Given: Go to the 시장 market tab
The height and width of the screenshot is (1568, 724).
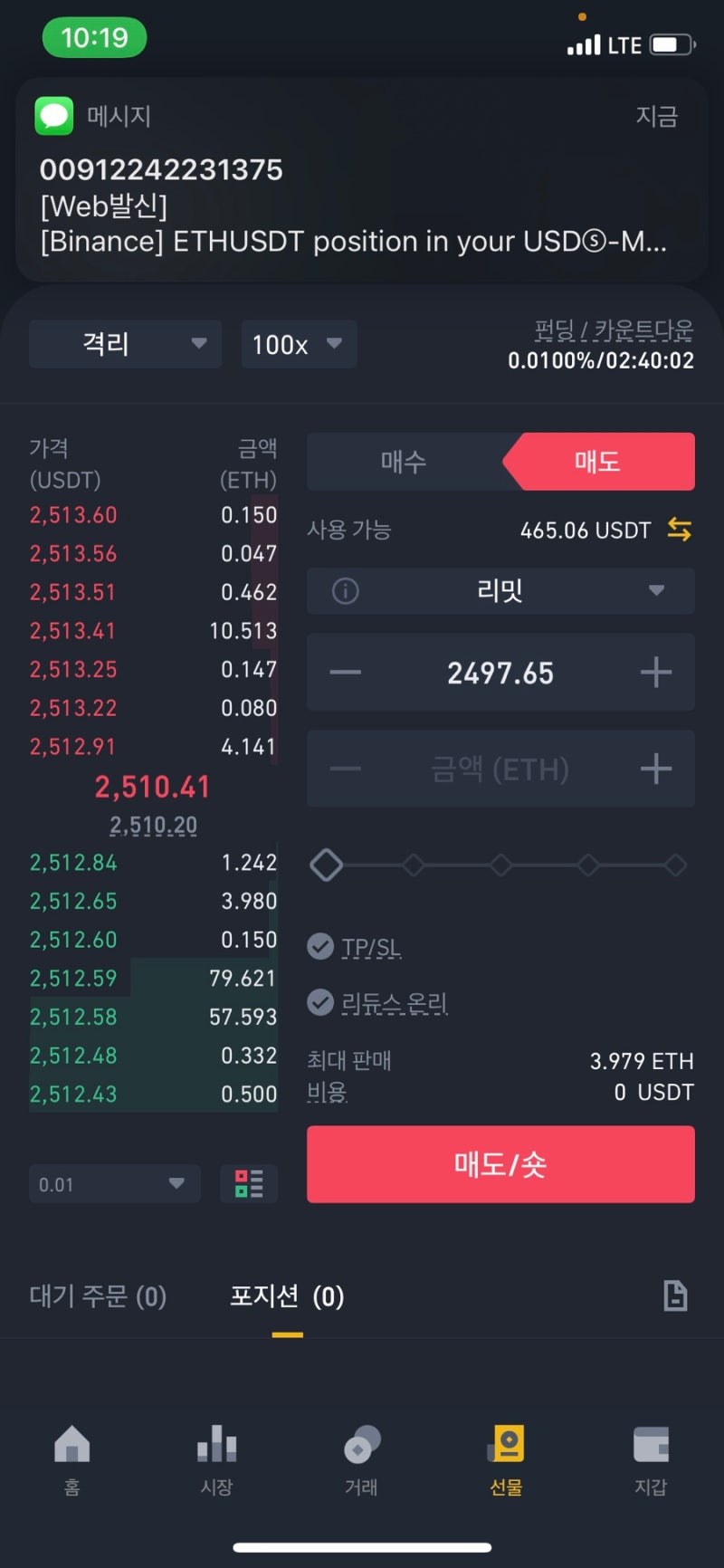Looking at the screenshot, I should tap(217, 1460).
